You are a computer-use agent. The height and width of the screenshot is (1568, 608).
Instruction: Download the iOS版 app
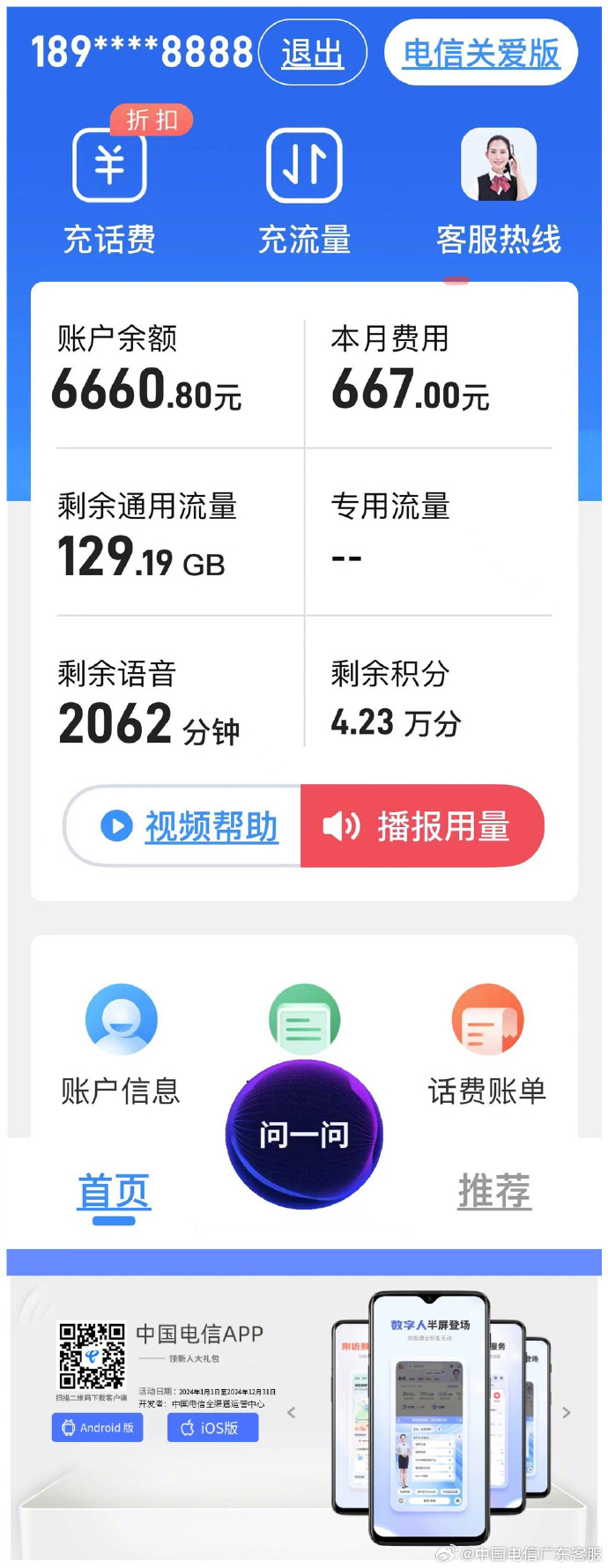pos(212,1427)
